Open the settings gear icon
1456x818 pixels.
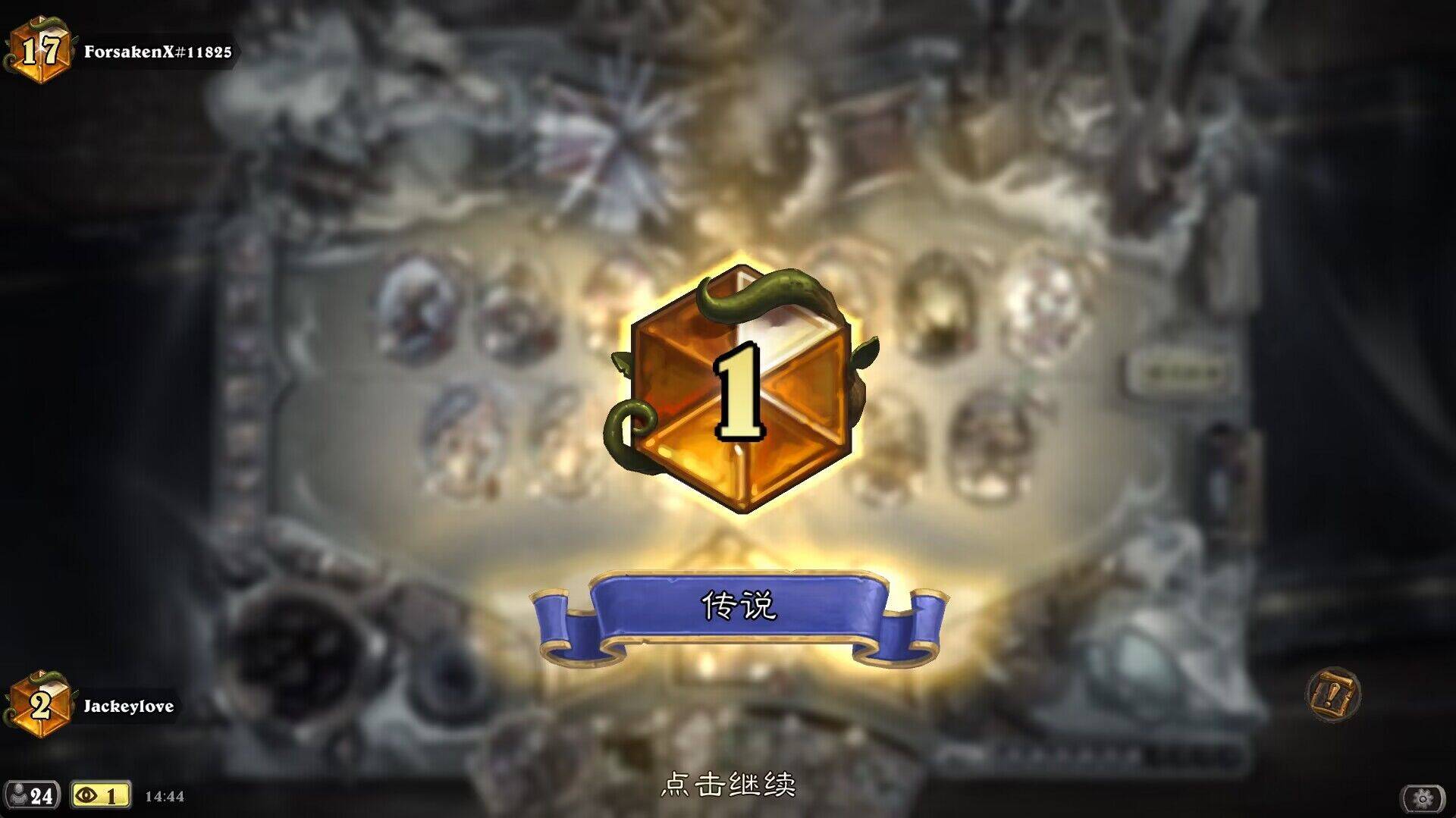click(x=1422, y=798)
